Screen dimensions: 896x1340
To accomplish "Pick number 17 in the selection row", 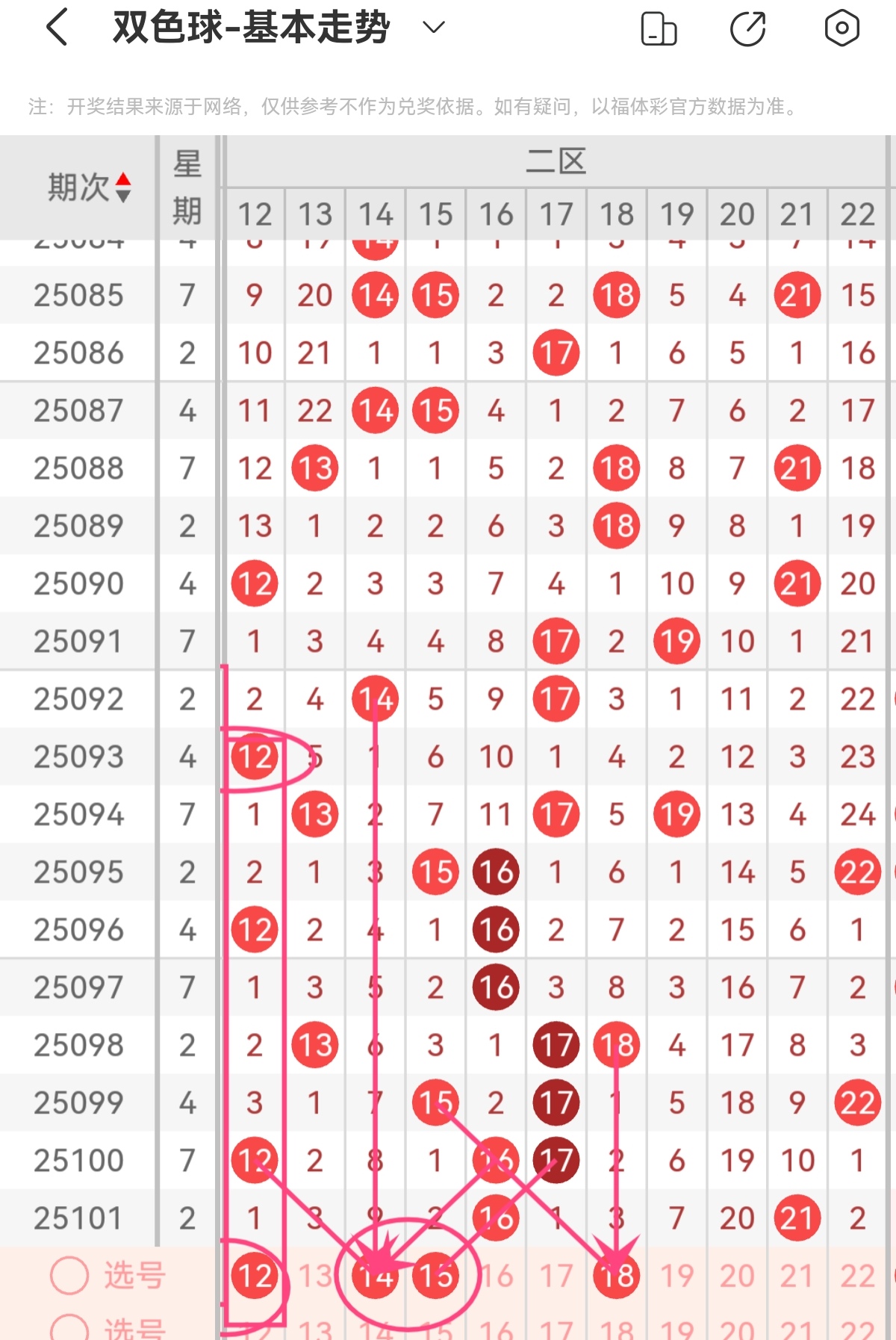I will click(556, 1276).
